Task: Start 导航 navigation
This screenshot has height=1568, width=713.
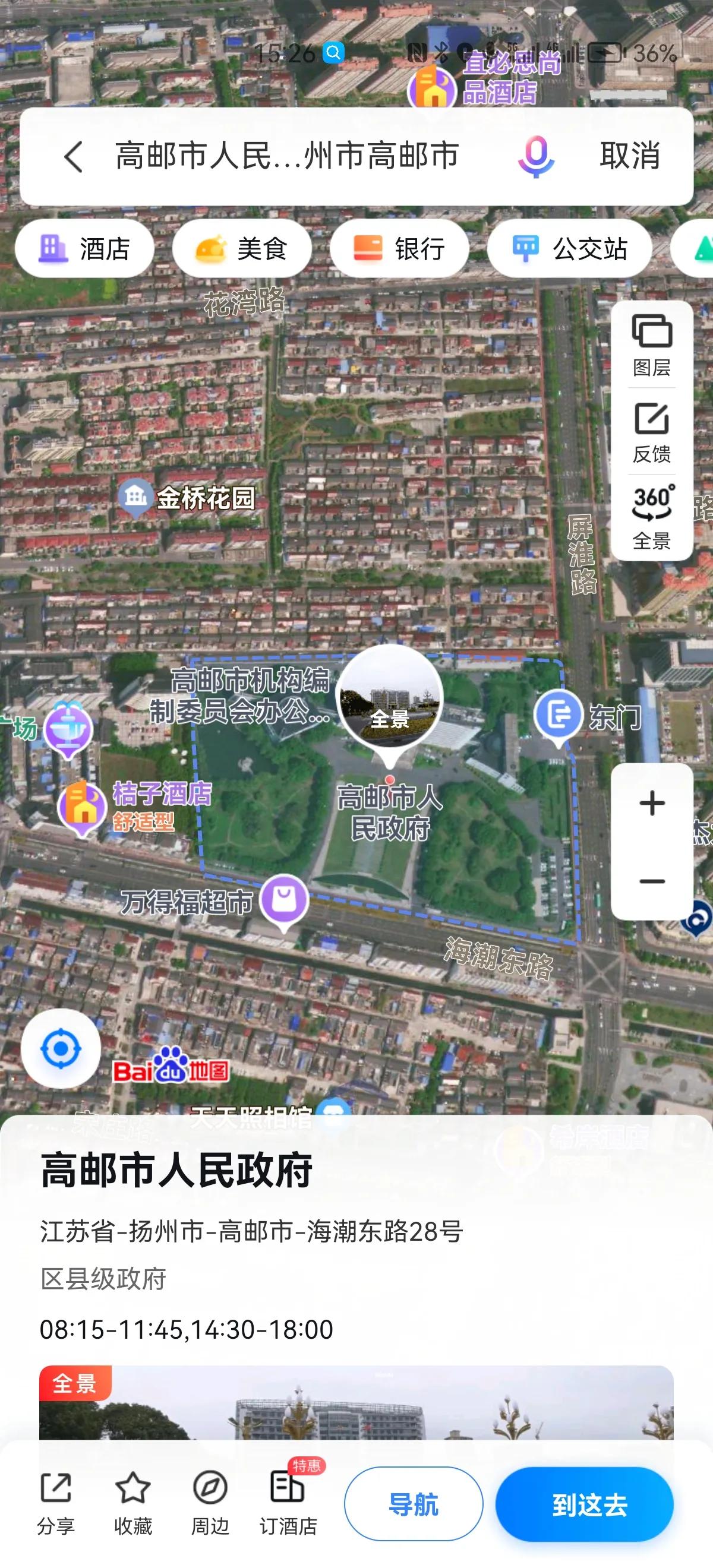Action: click(x=414, y=1503)
